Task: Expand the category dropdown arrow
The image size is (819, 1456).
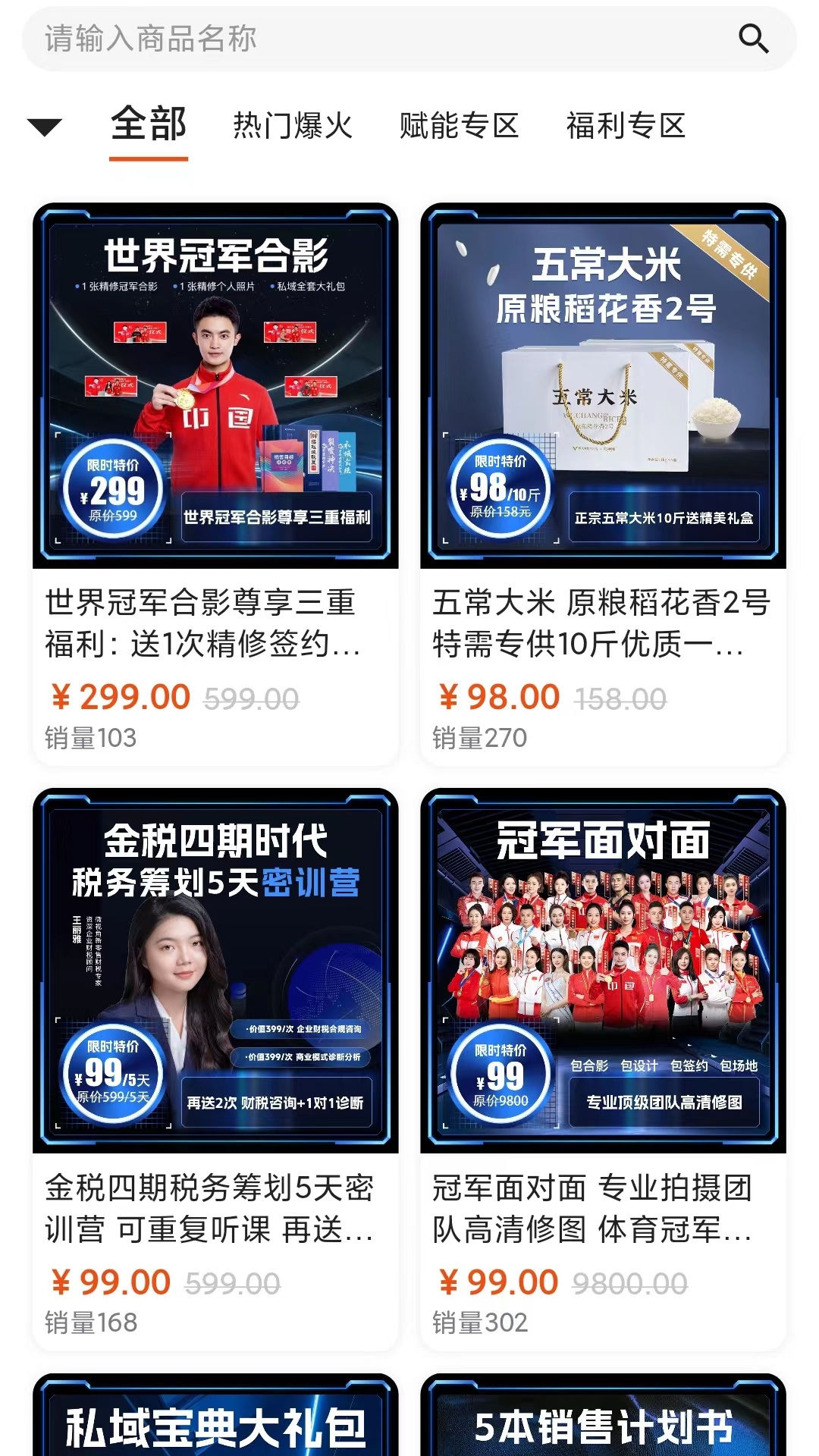Action: tap(45, 127)
